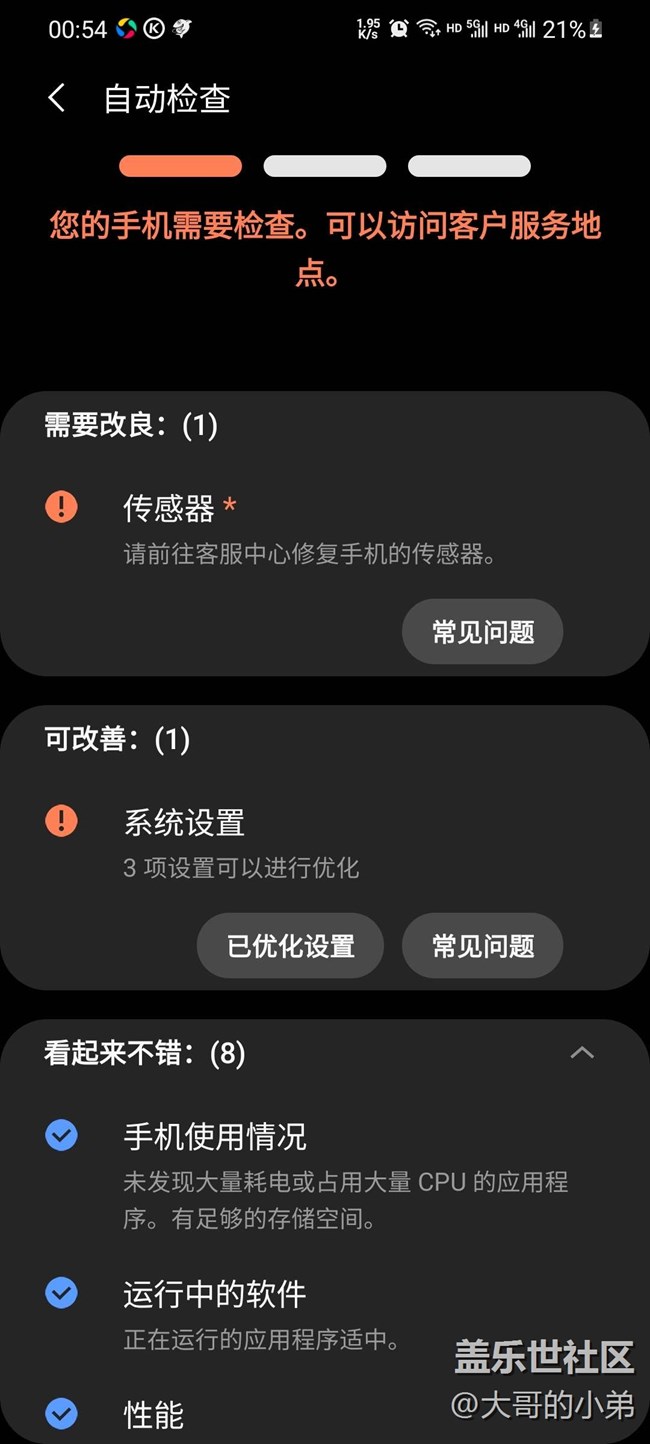650x1444 pixels.
Task: Open 常见问题 for the 传感器 issue
Action: tap(482, 632)
